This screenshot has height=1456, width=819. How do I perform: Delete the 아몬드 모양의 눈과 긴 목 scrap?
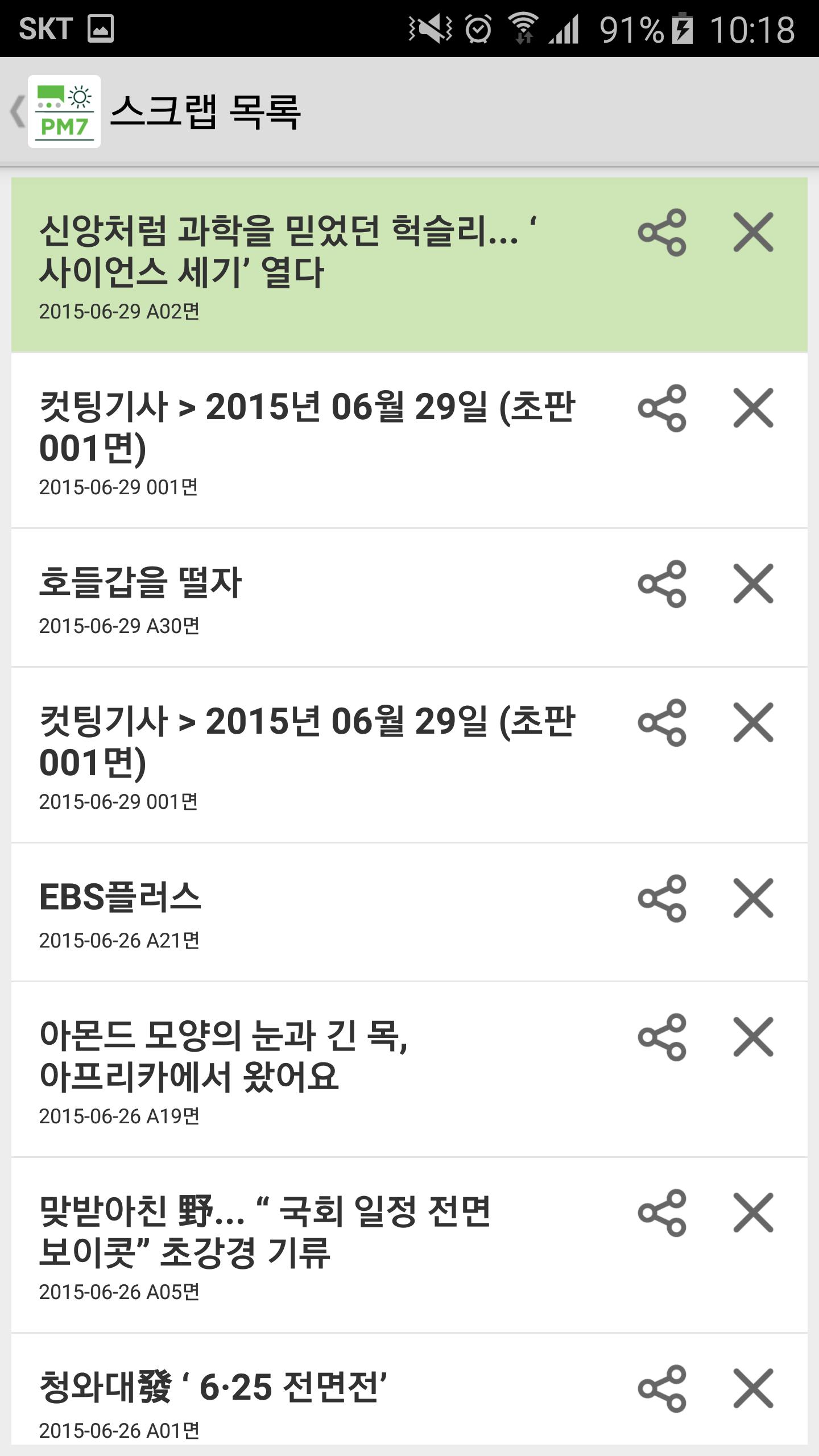[x=753, y=1037]
